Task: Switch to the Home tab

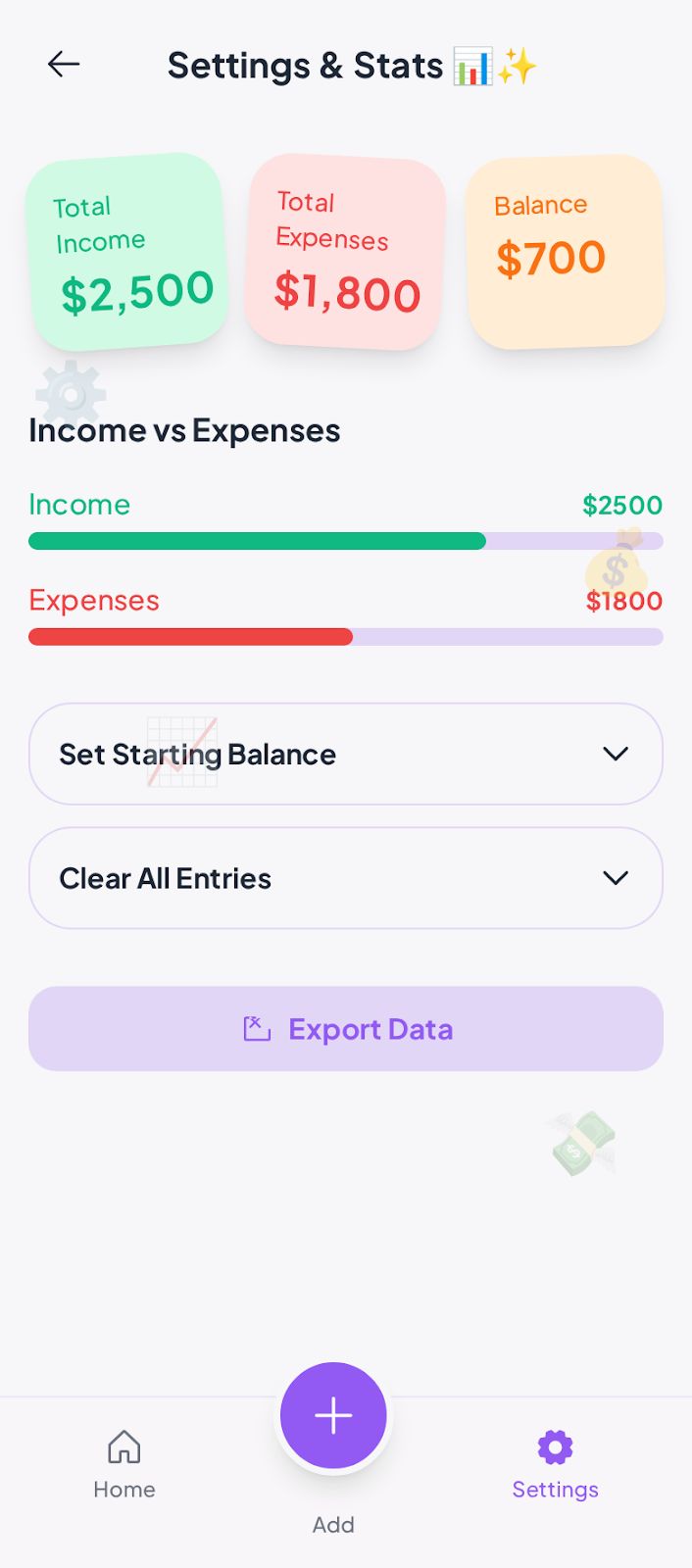Action: click(x=124, y=1464)
